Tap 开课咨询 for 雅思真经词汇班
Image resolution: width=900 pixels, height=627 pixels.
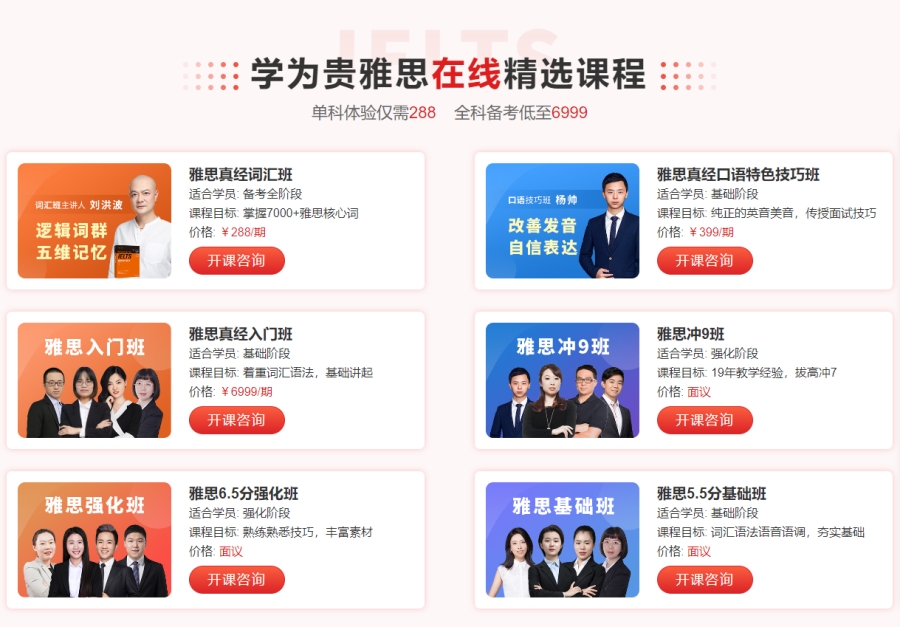click(236, 261)
